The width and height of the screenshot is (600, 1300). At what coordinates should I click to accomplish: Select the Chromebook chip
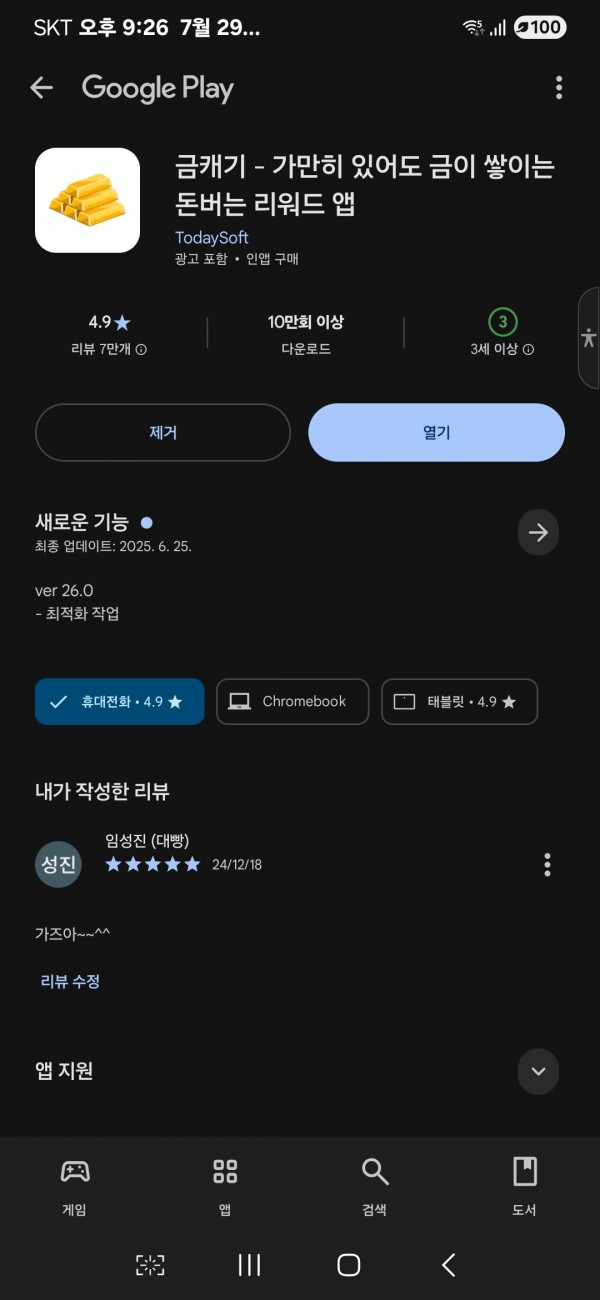click(292, 702)
